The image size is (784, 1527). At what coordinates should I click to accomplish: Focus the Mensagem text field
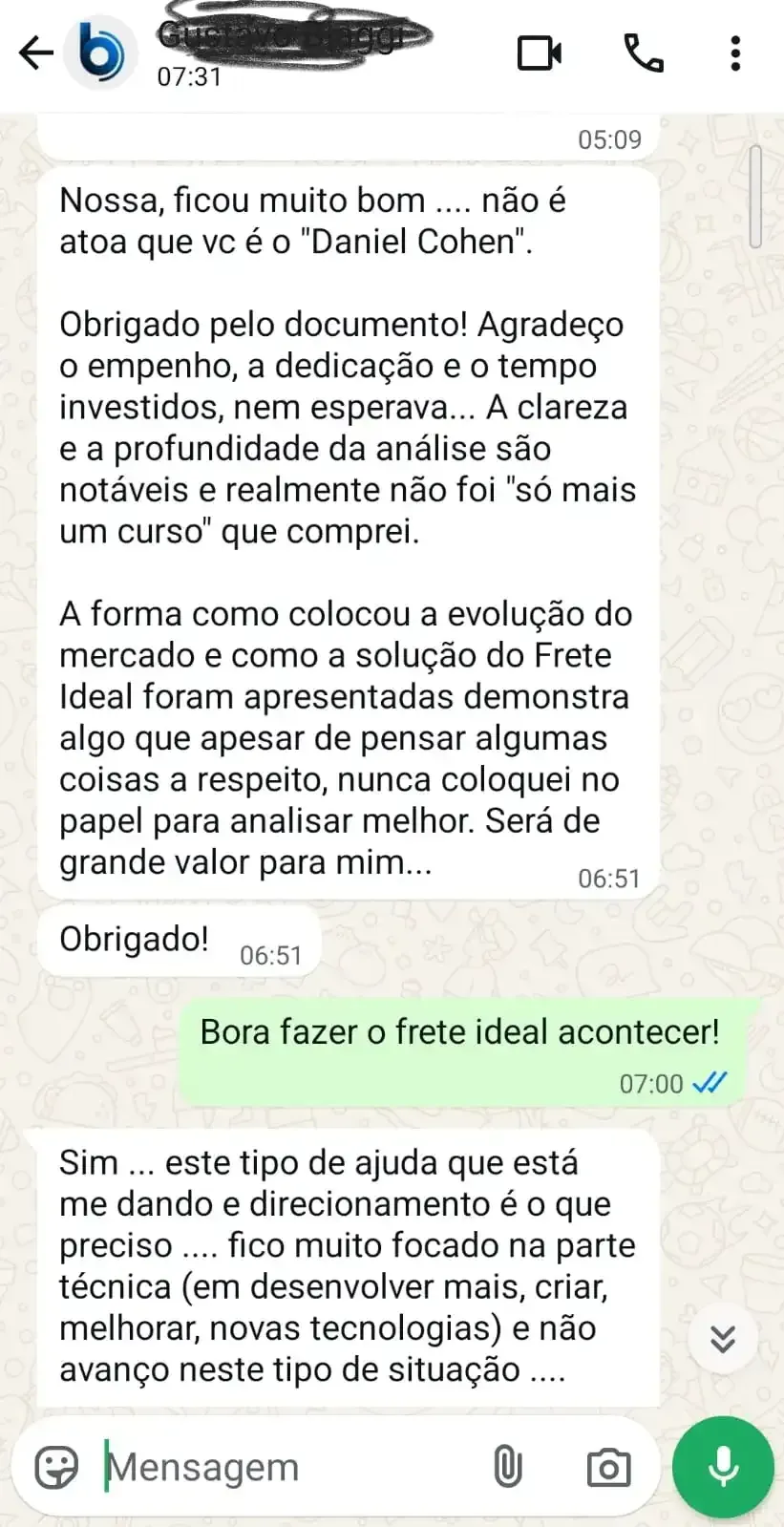286,1467
